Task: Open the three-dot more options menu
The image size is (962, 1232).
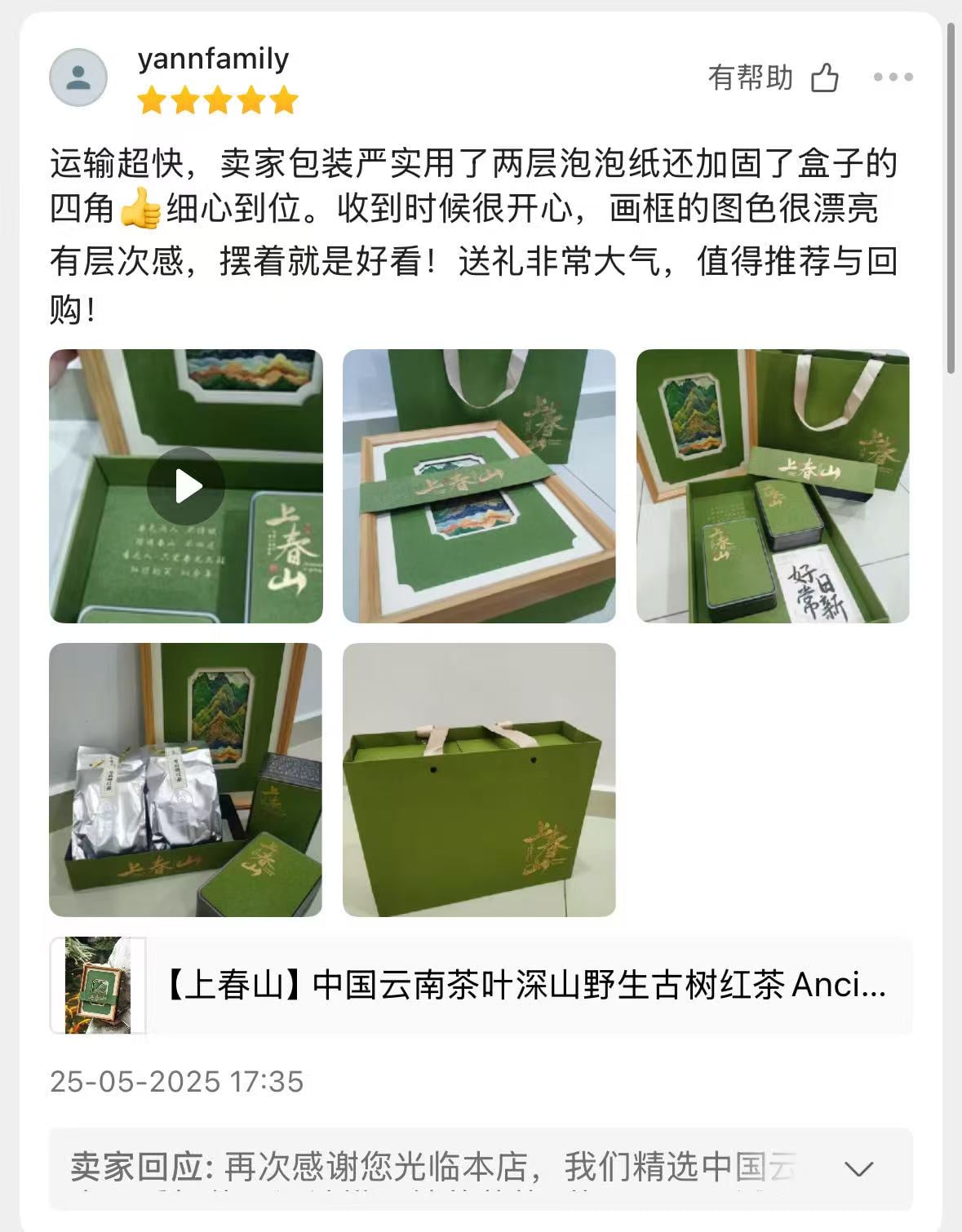Action: (x=890, y=78)
